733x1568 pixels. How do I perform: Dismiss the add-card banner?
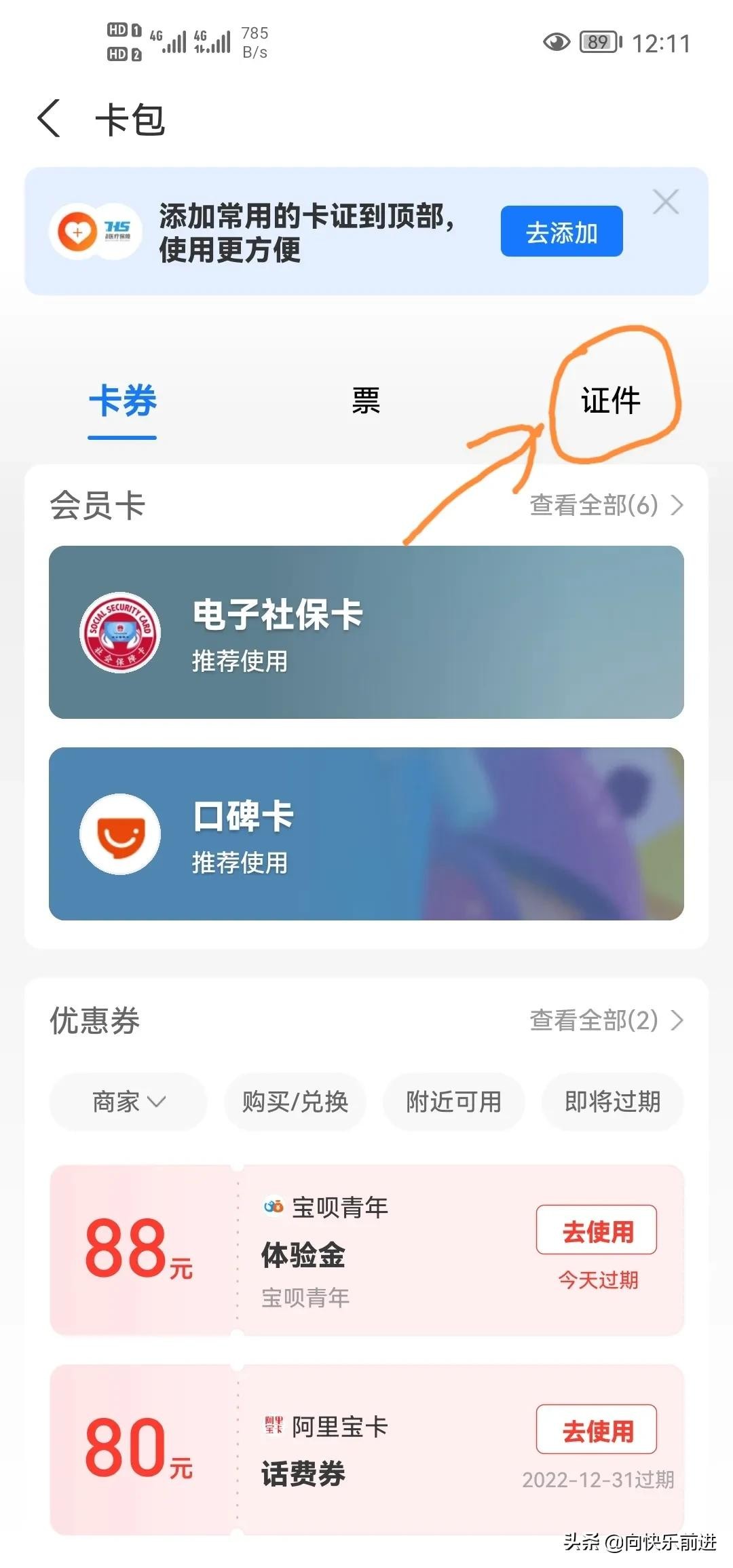pyautogui.click(x=665, y=202)
